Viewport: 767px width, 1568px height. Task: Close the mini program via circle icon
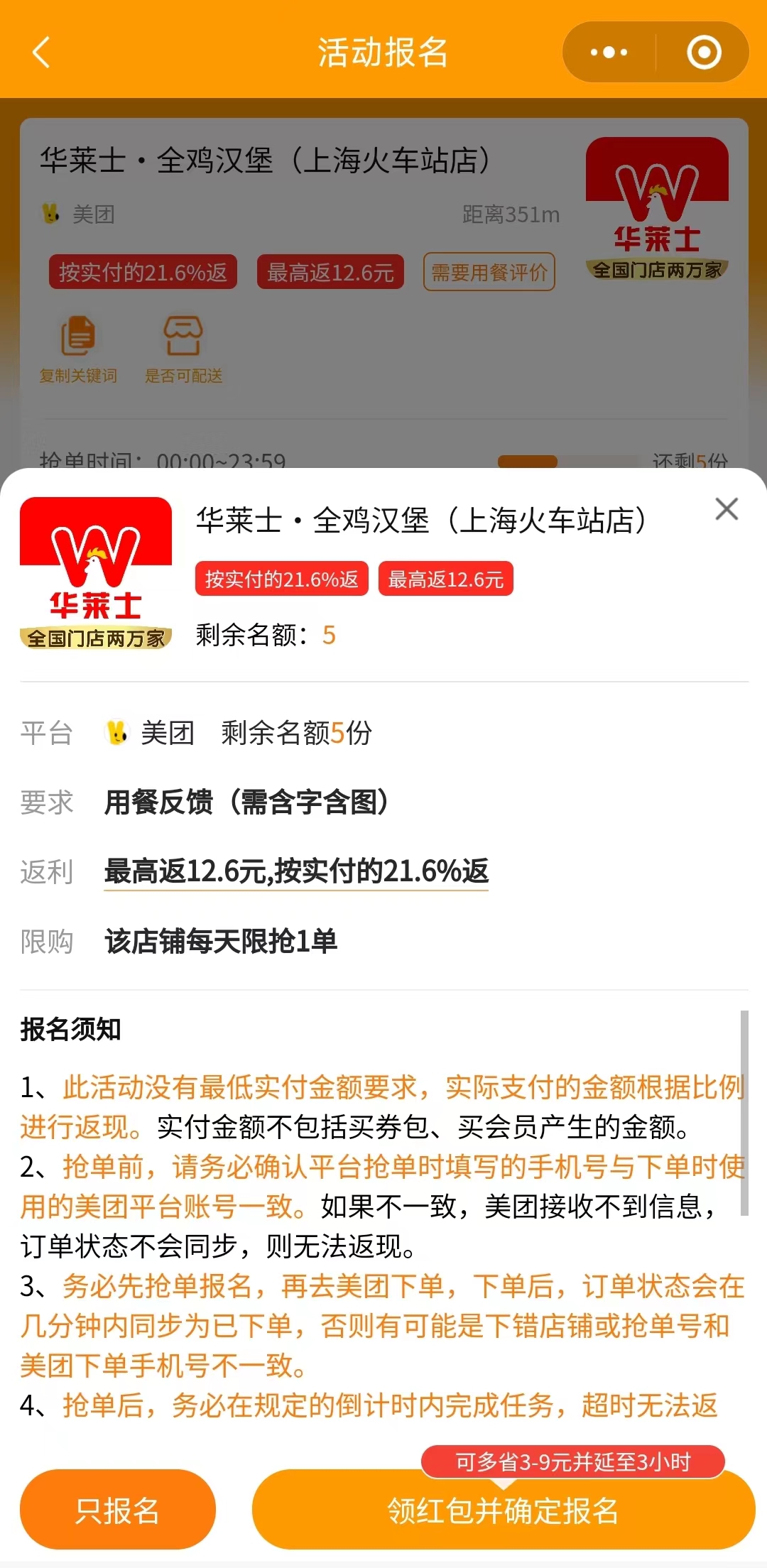tap(704, 53)
